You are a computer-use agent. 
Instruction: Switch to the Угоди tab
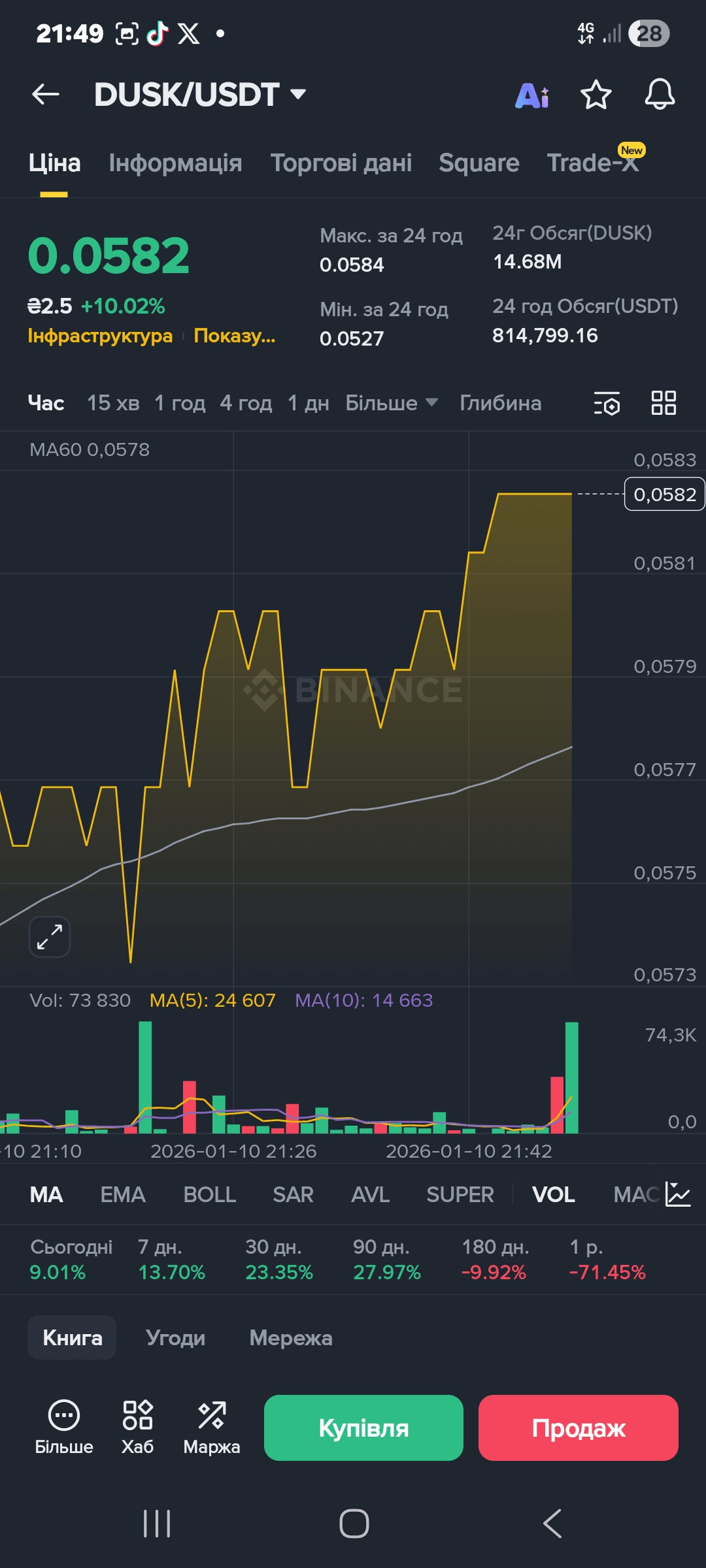(x=175, y=1337)
